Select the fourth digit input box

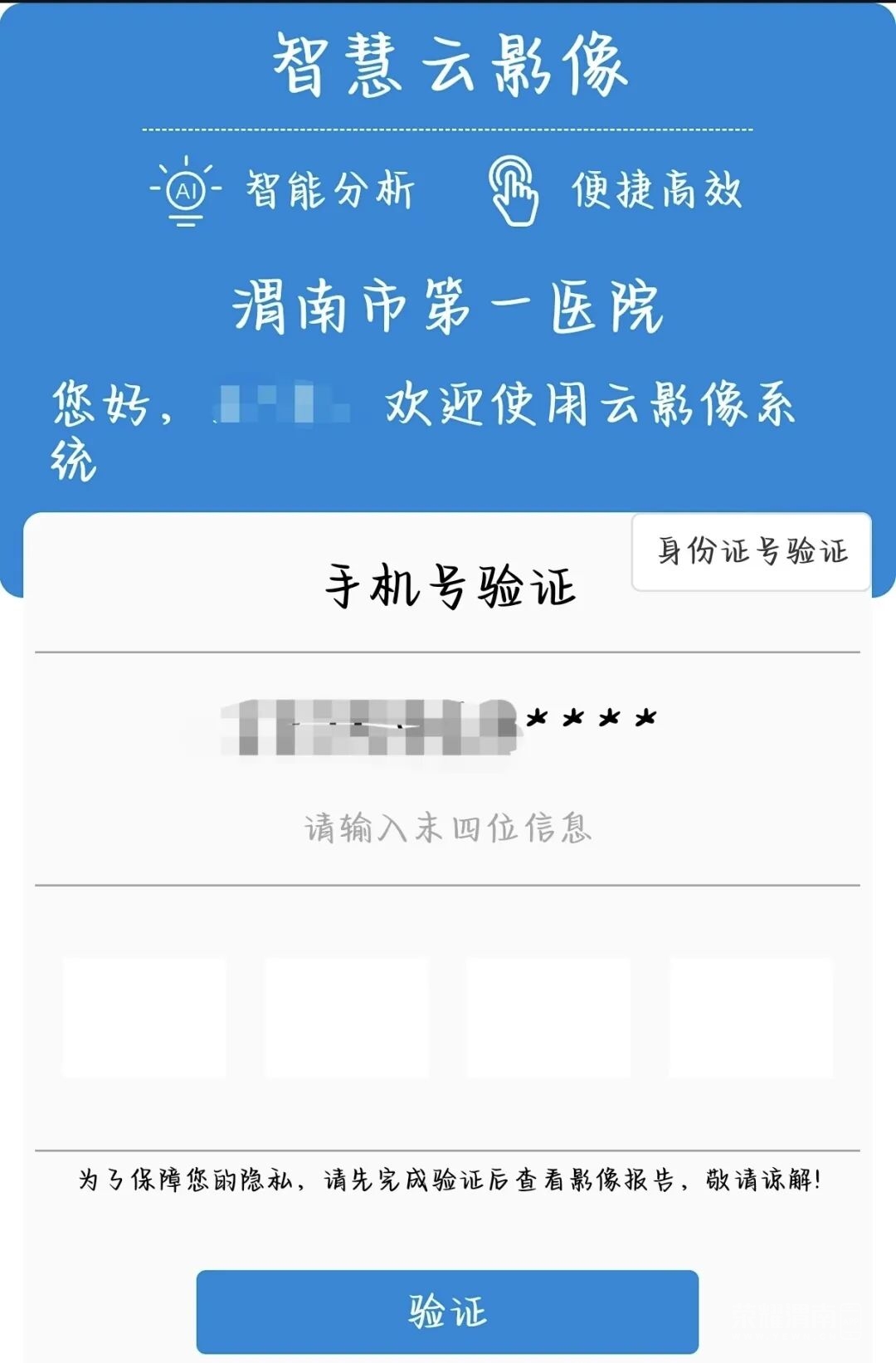click(x=751, y=1018)
